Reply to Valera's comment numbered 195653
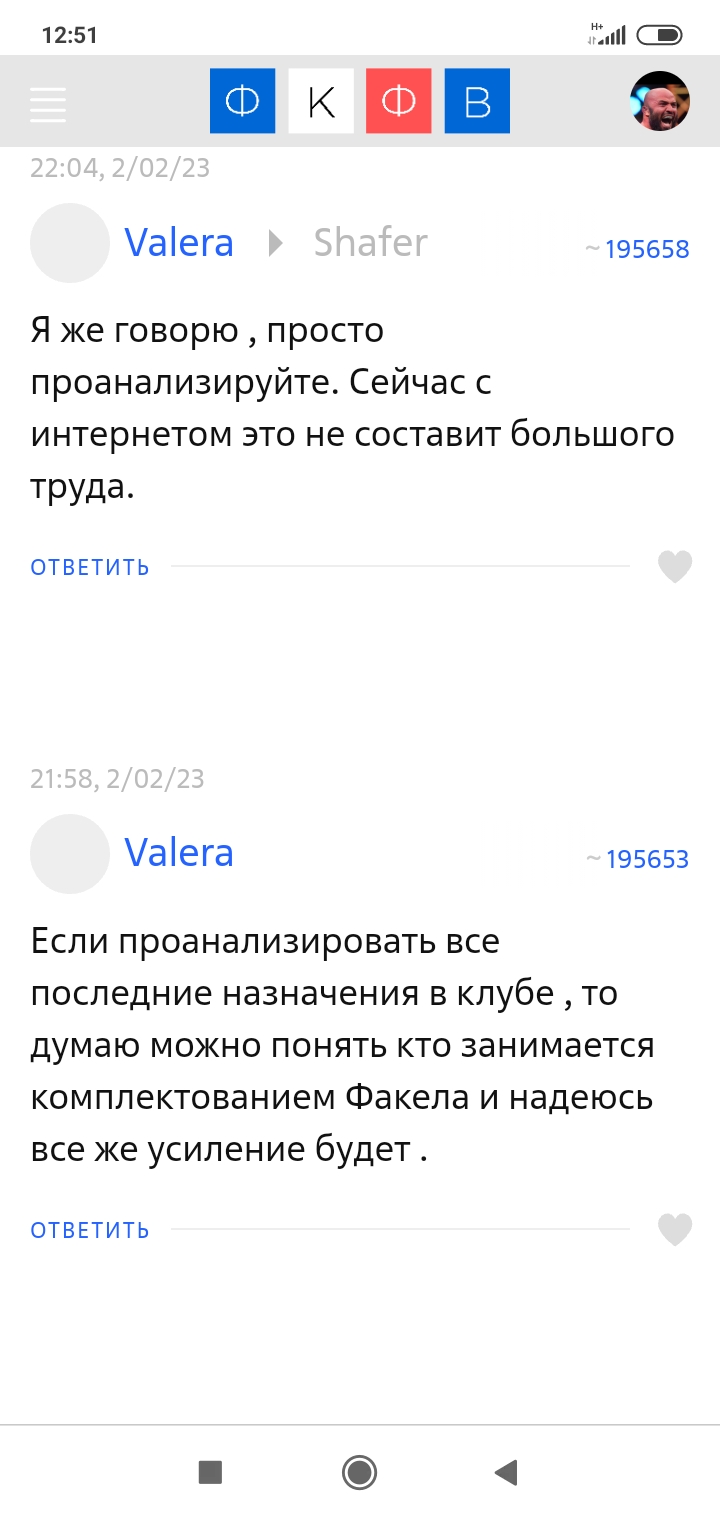 [x=90, y=1230]
